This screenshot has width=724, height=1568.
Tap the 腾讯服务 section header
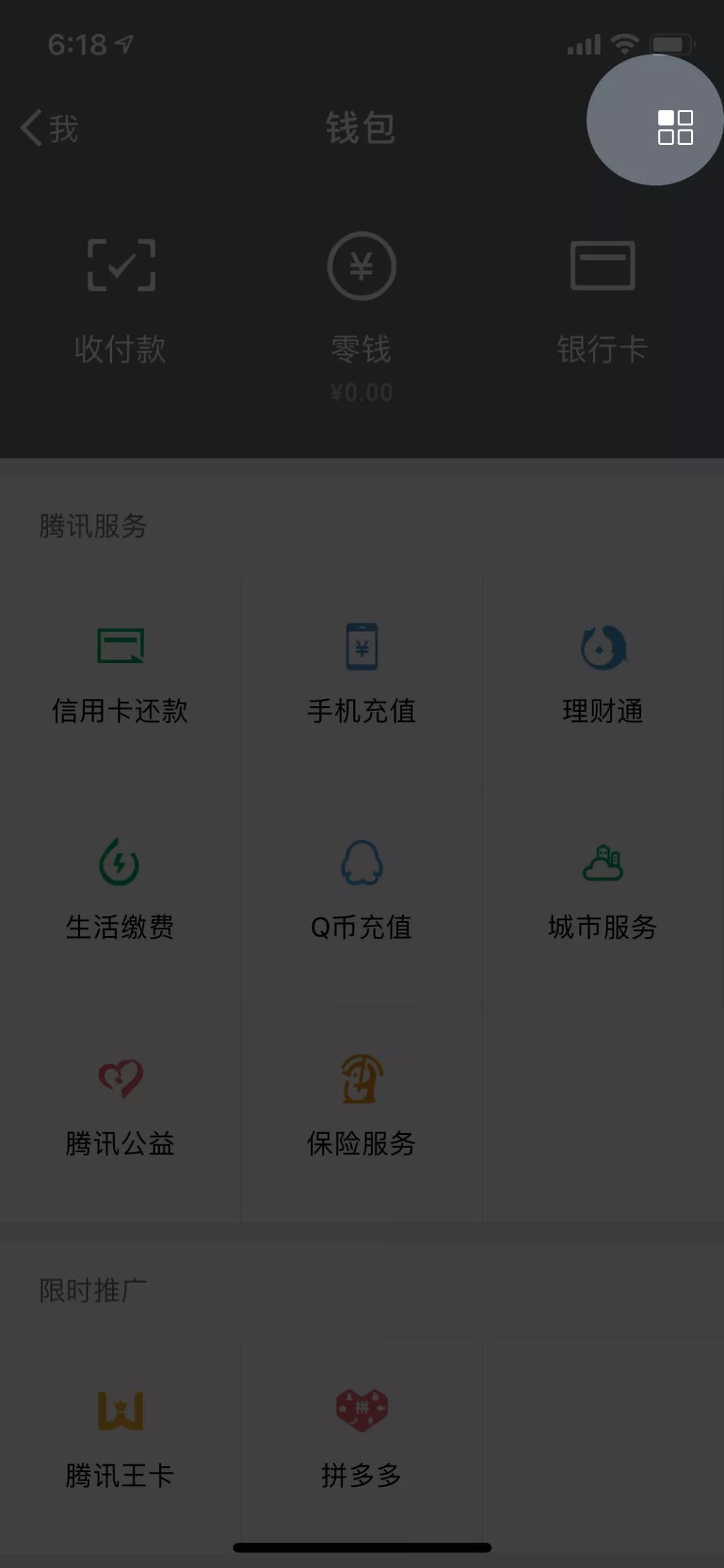[94, 526]
